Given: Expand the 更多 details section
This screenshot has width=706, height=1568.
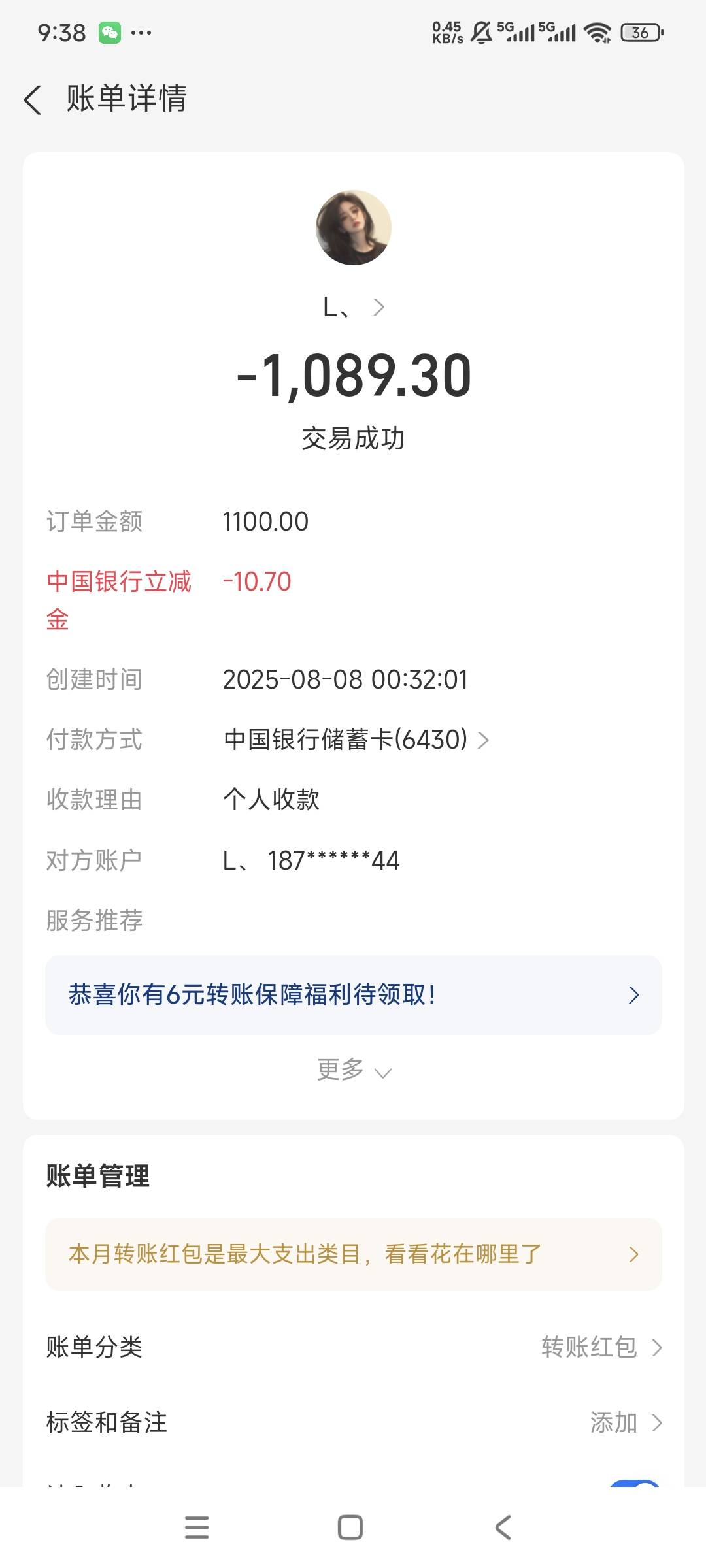Looking at the screenshot, I should (354, 1070).
